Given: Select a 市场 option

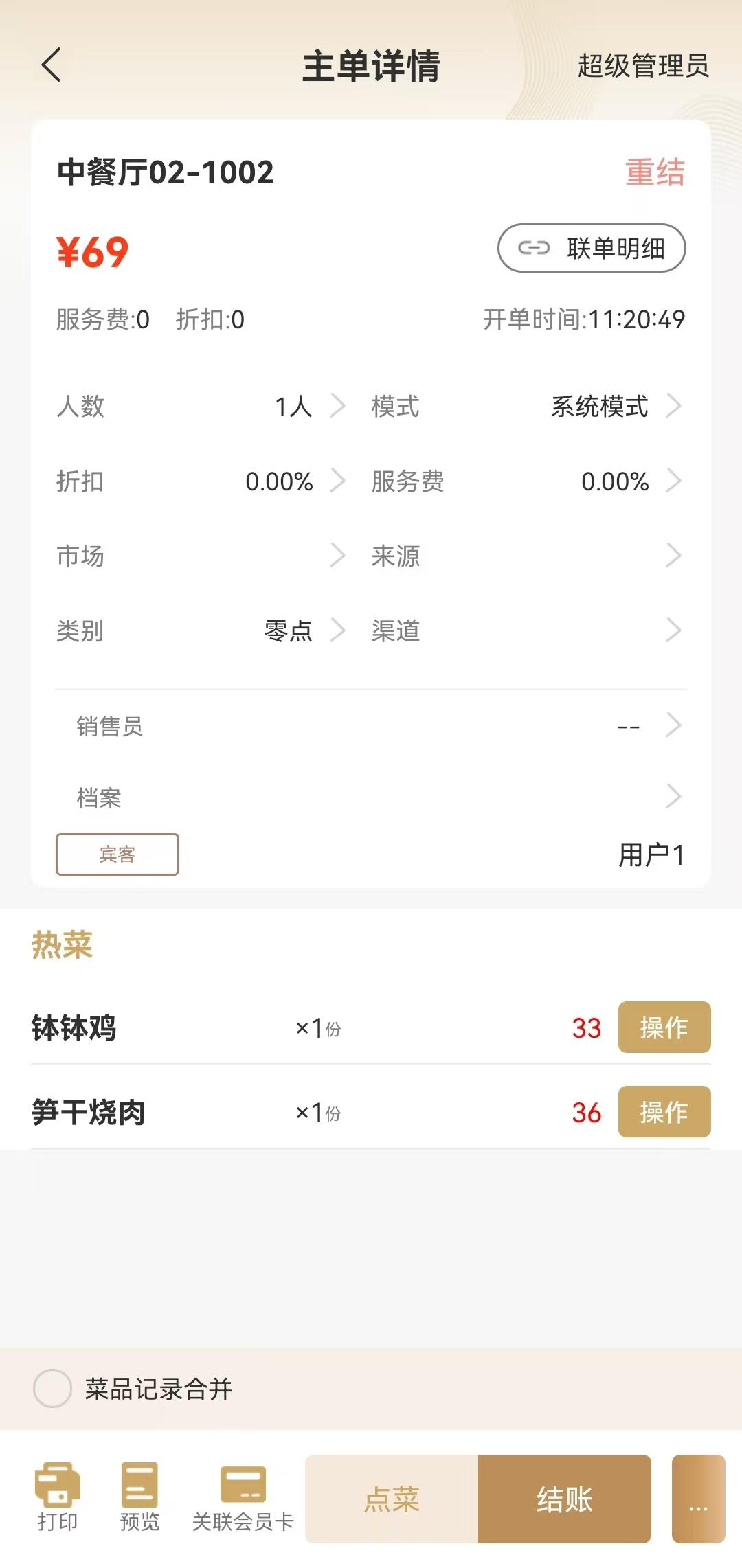Looking at the screenshot, I should pos(201,556).
